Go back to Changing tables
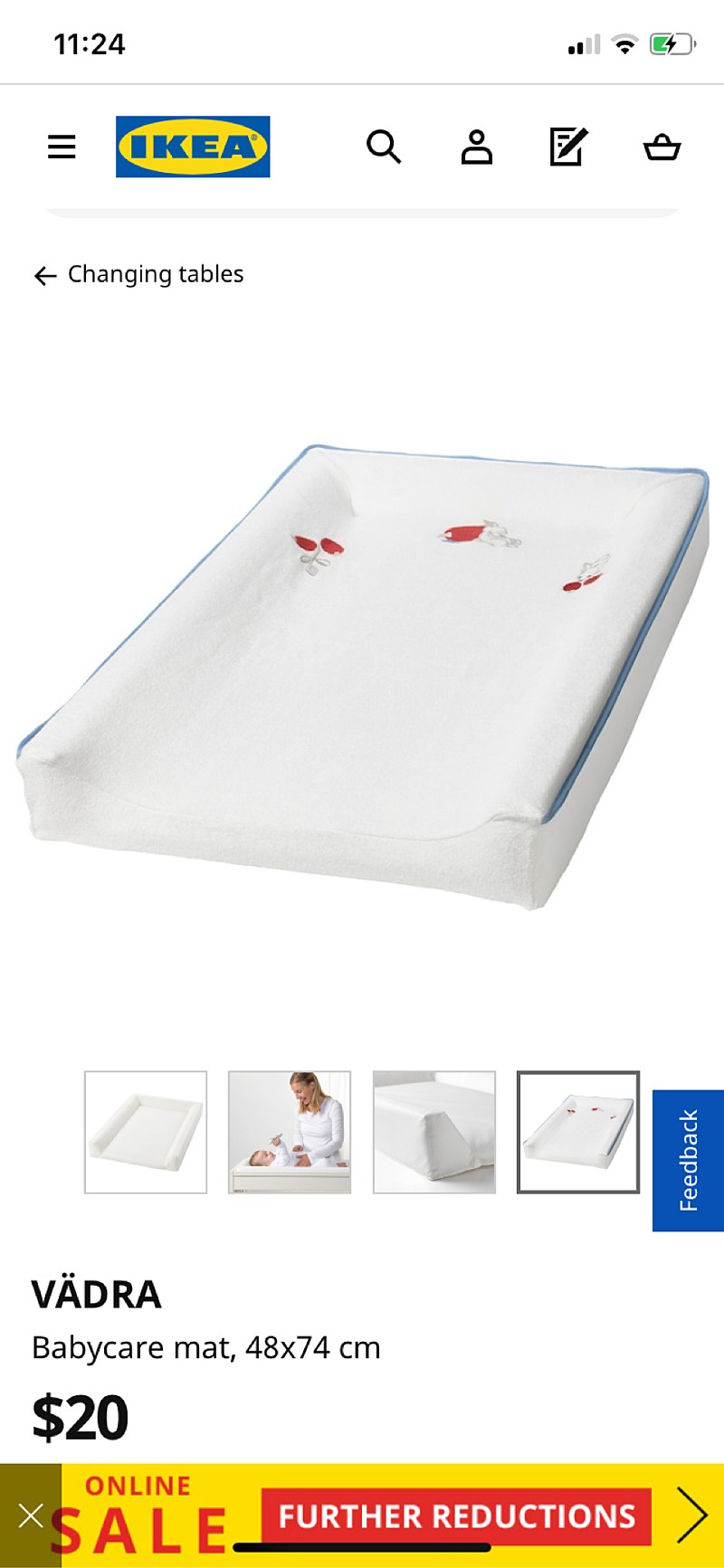Screen dimensions: 724x1568 tap(138, 274)
